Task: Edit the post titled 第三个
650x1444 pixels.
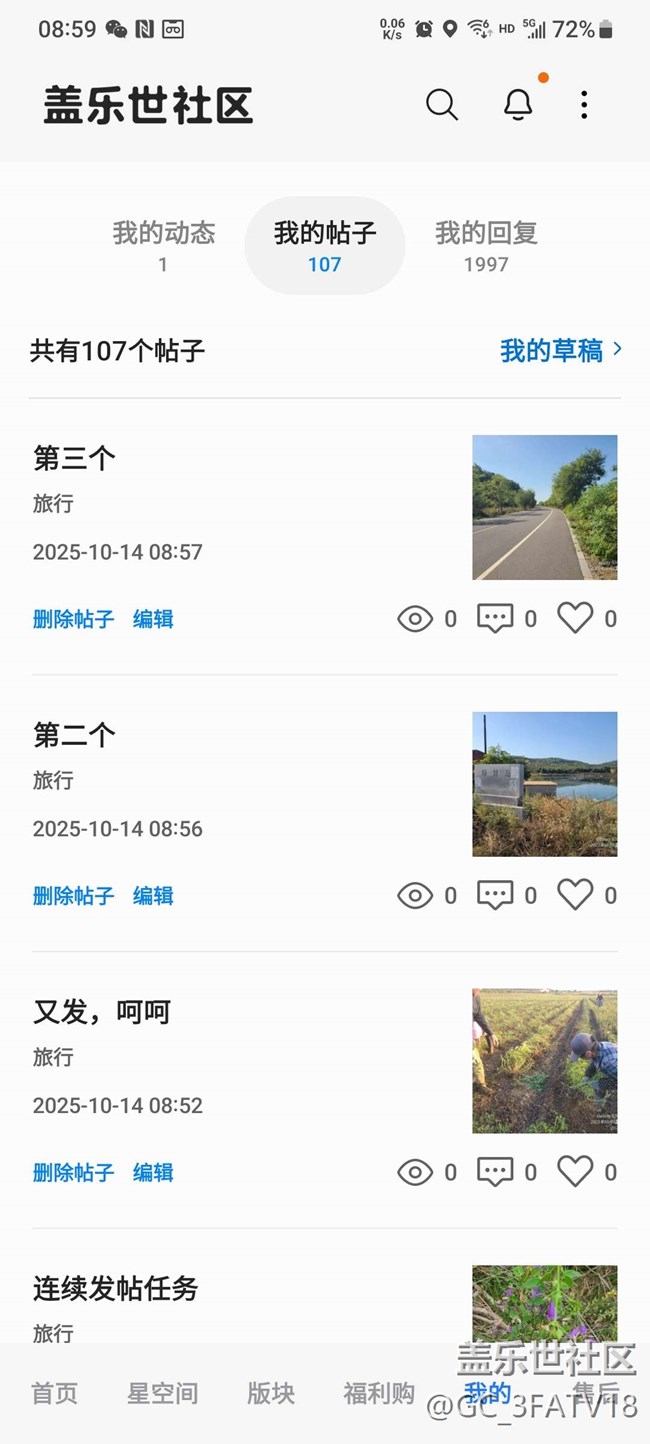Action: pos(153,619)
